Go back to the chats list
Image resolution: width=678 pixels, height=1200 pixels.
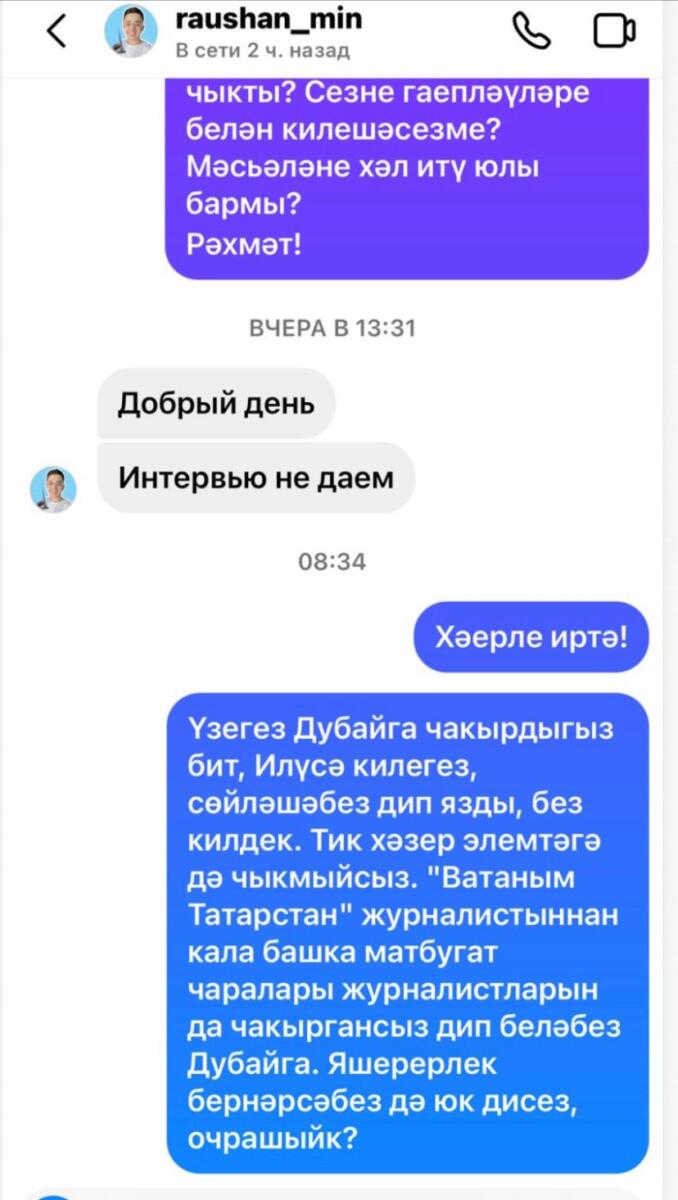click(x=57, y=32)
